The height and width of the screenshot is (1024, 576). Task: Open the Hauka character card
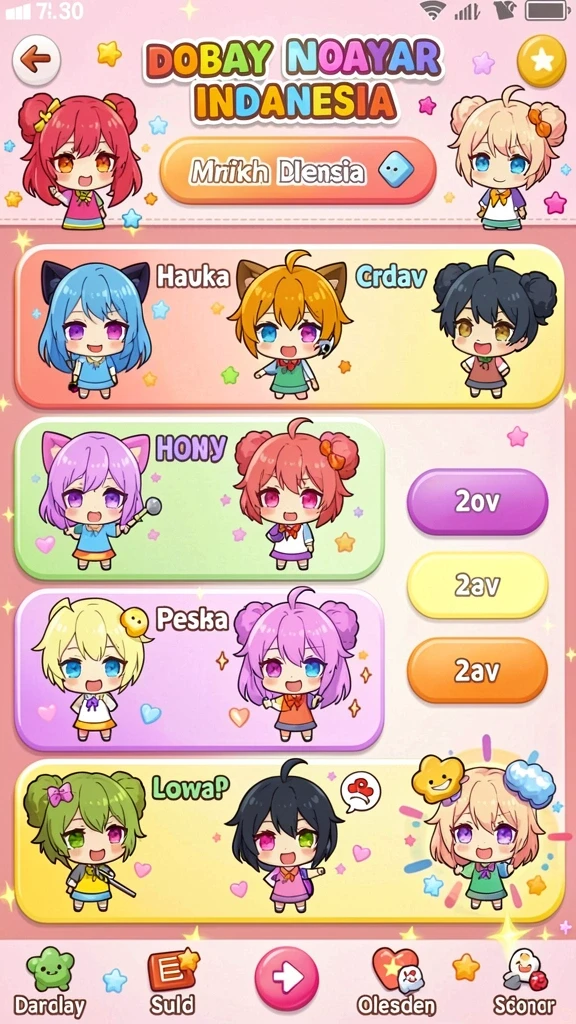coord(289,327)
